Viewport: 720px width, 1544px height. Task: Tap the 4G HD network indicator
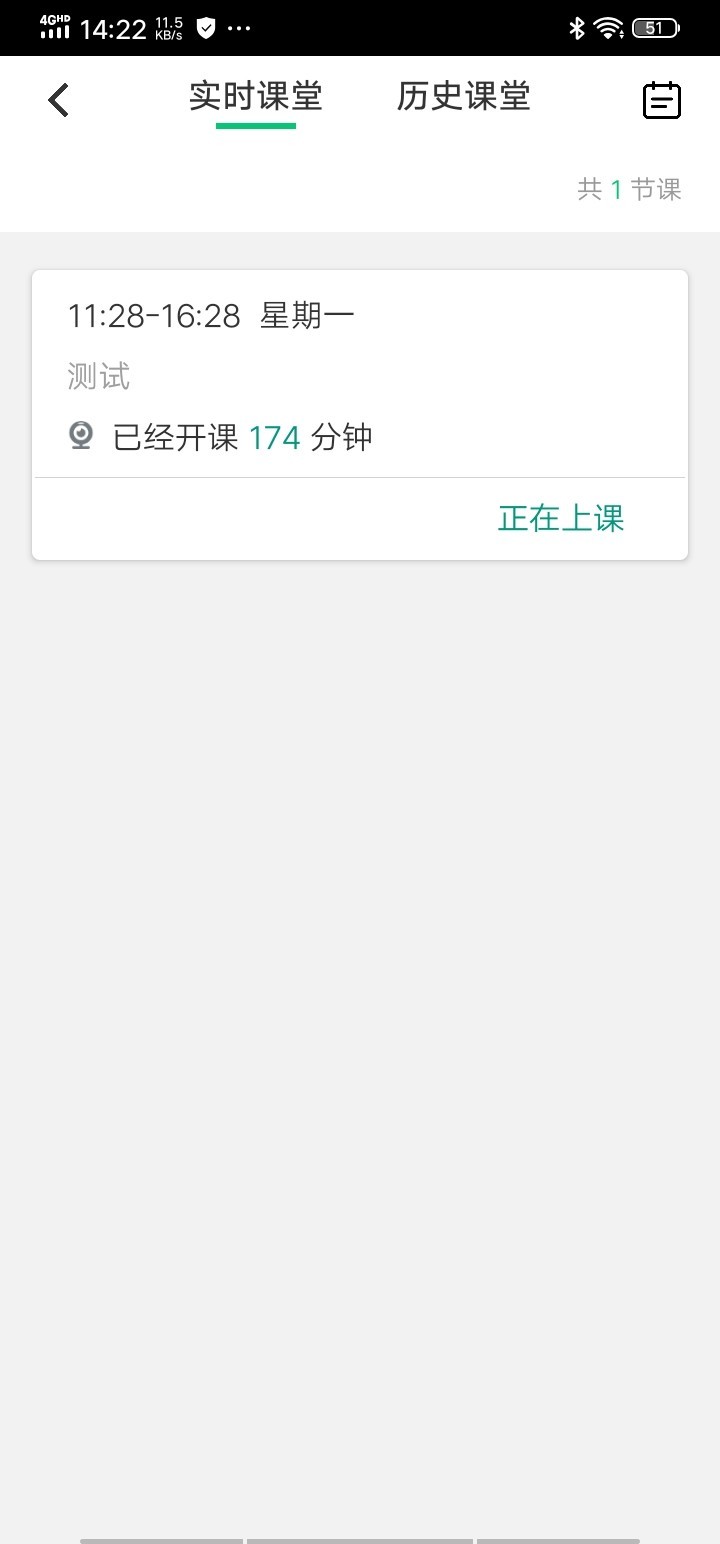[x=53, y=27]
